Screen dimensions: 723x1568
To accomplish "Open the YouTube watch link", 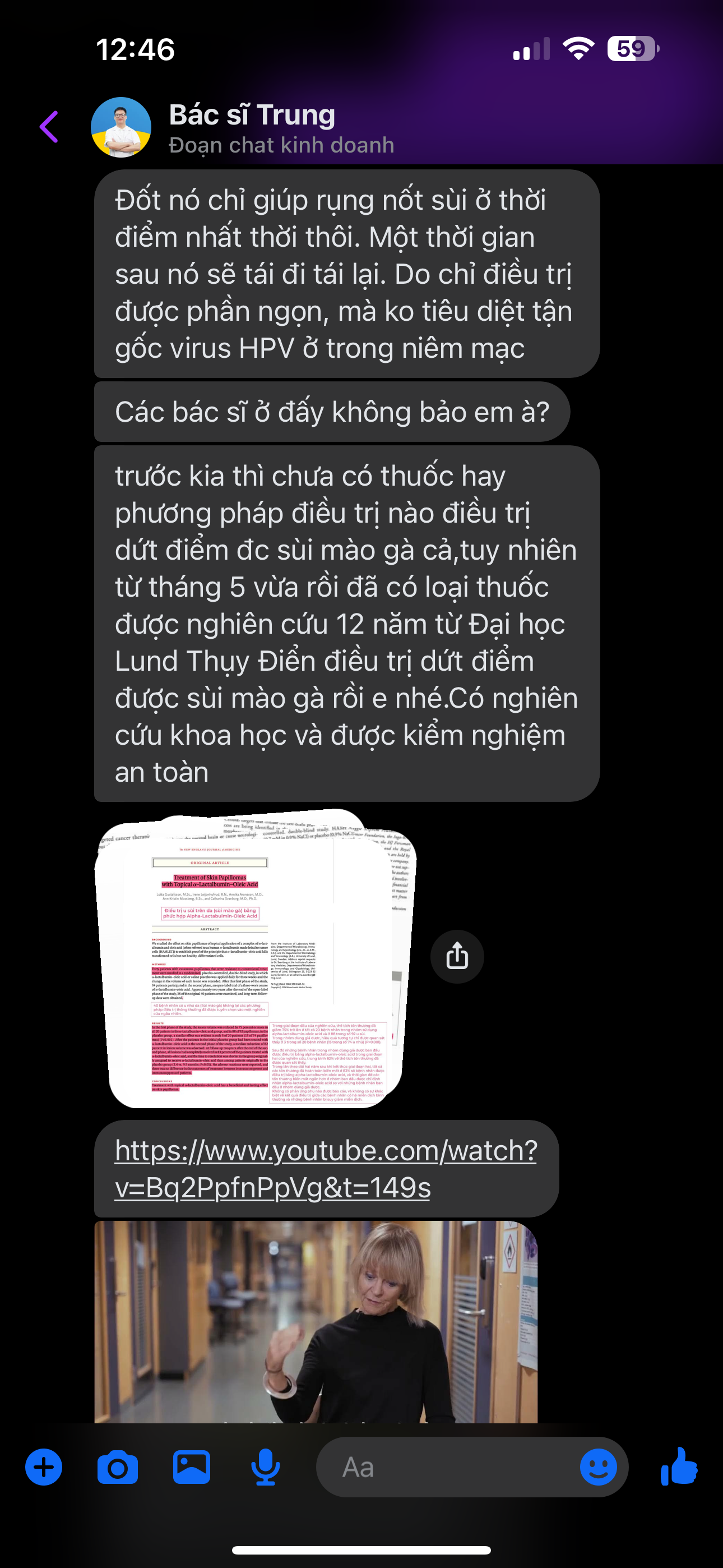I will click(326, 1168).
